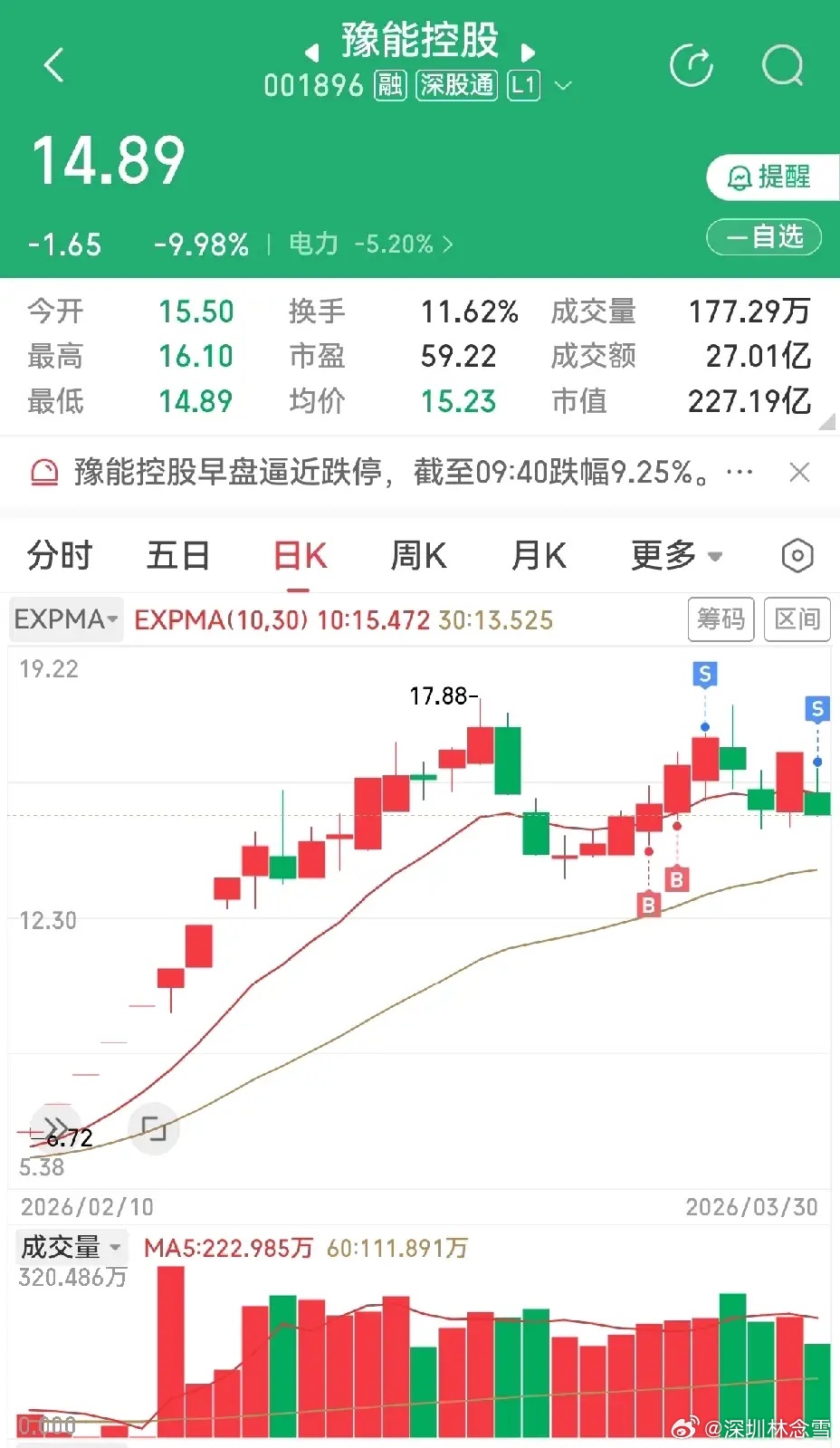Open the 豫能控股早盘逼近跌停 news alert
840x1448 pixels.
[389, 472]
